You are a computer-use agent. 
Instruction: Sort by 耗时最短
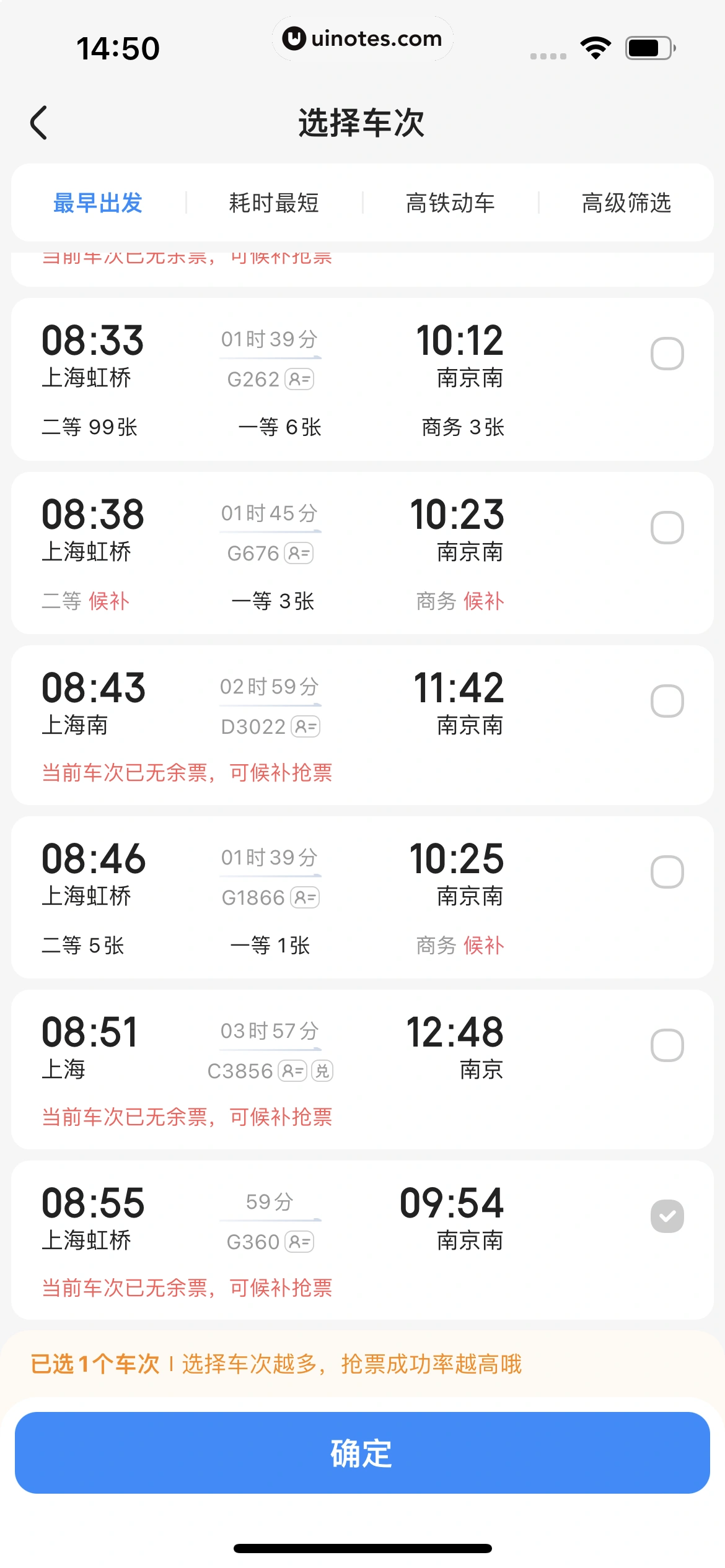coord(274,203)
